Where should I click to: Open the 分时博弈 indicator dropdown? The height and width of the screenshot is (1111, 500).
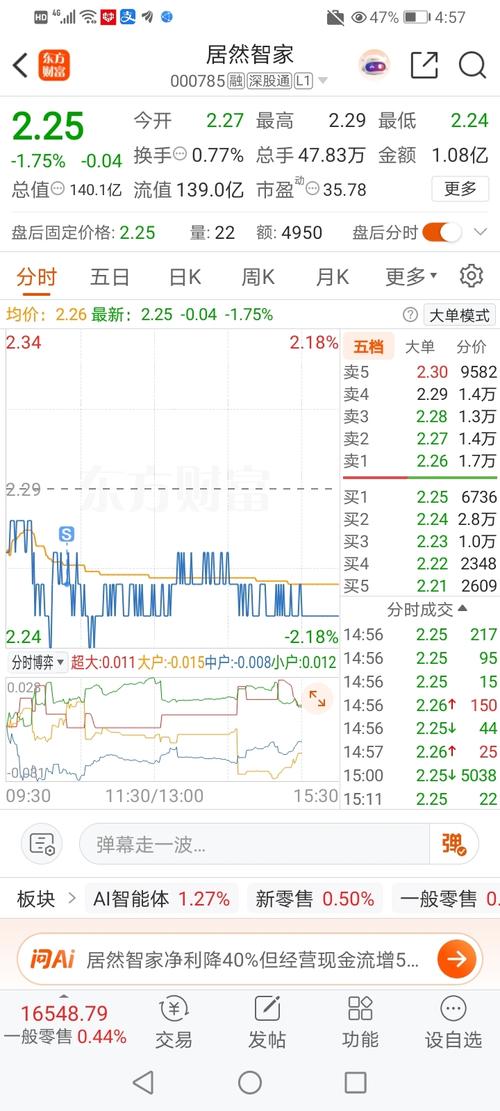[38, 662]
